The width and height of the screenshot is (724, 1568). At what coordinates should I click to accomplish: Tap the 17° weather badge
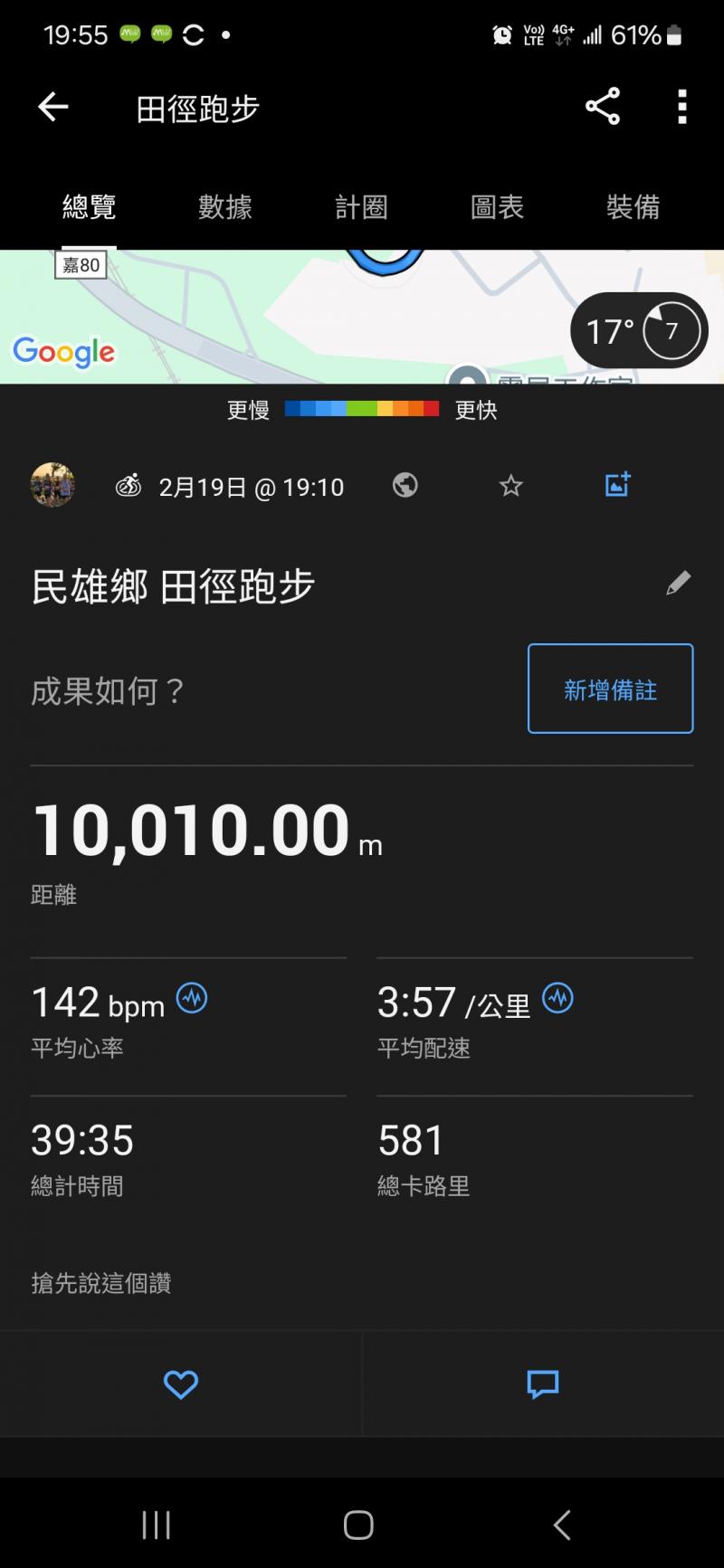(639, 331)
